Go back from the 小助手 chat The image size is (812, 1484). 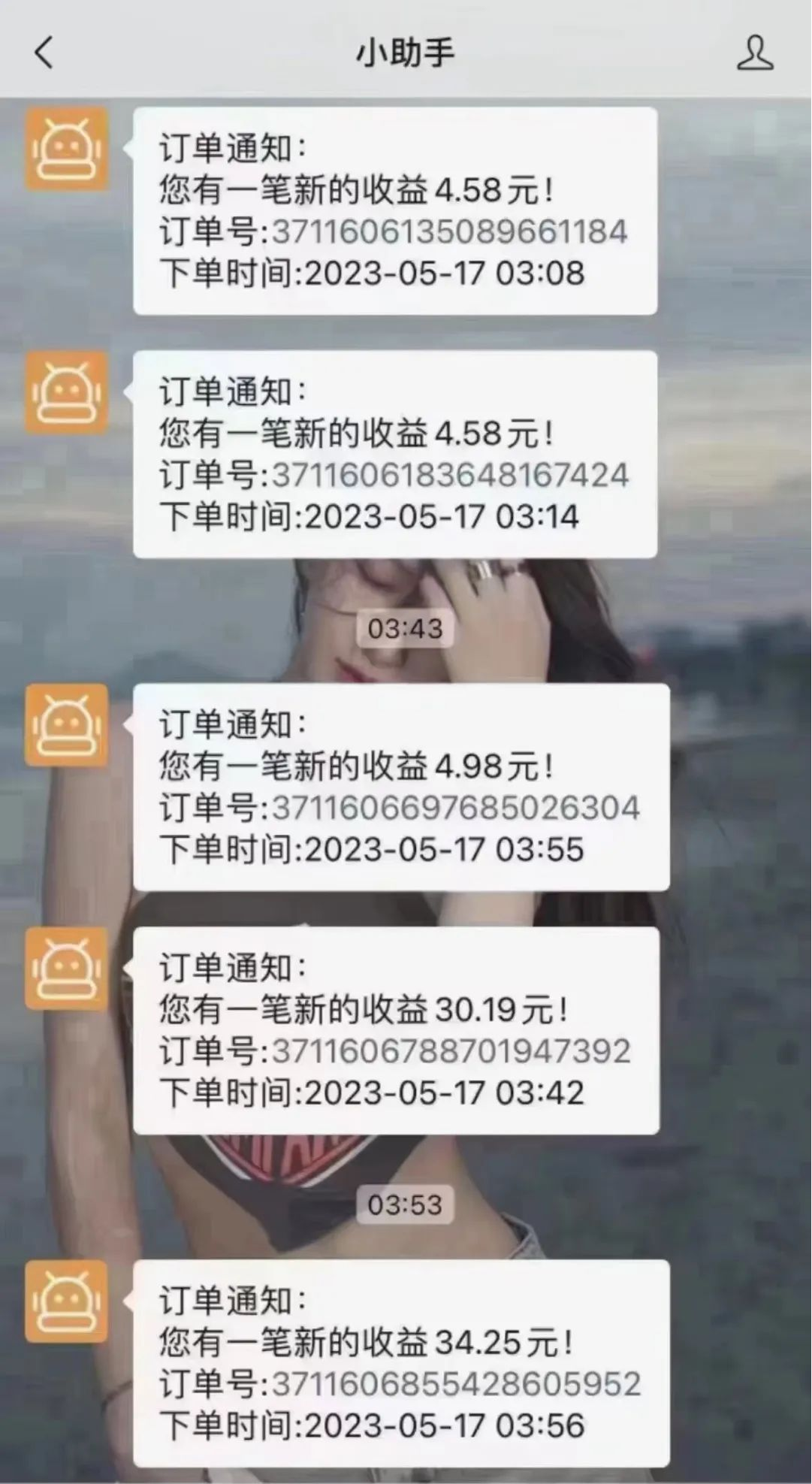point(44,53)
